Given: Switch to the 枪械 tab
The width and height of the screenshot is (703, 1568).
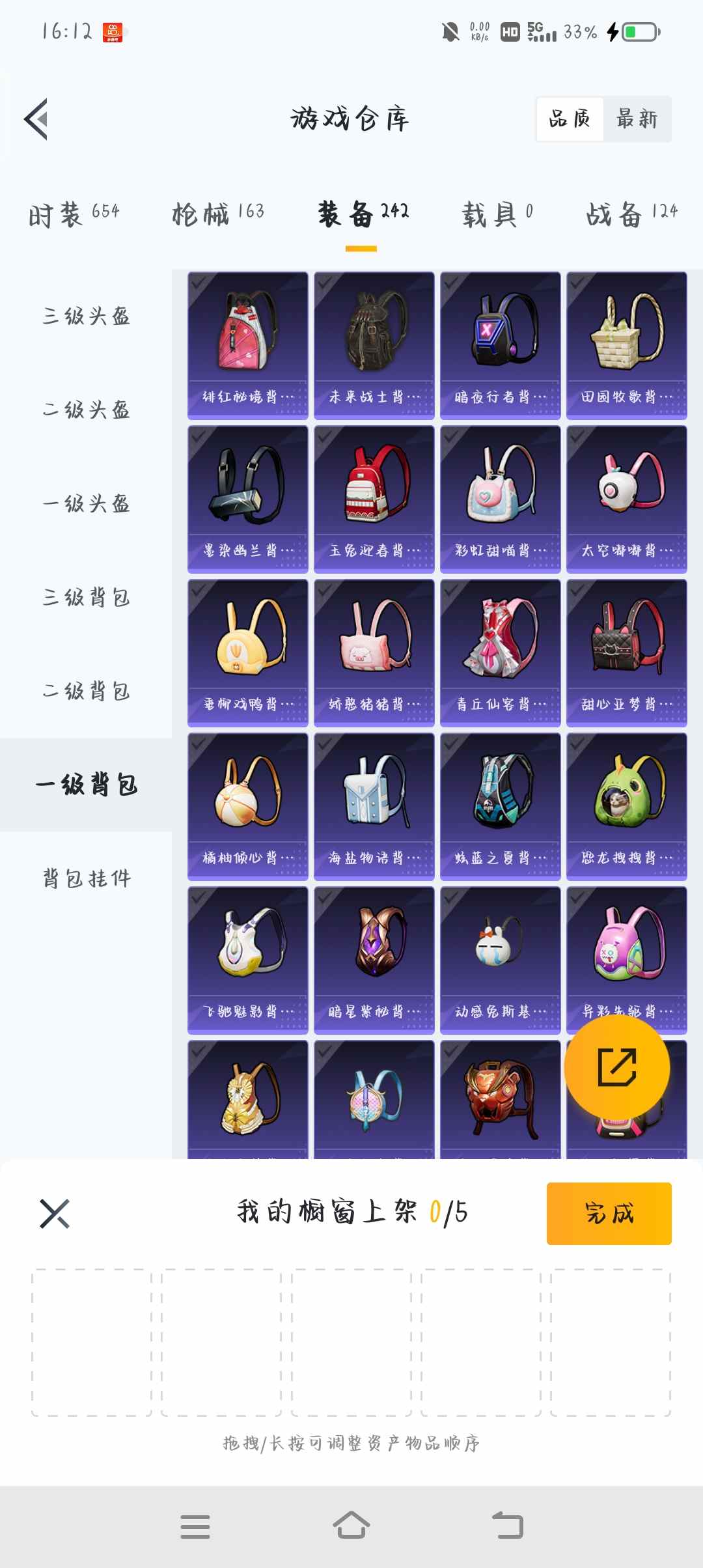Looking at the screenshot, I should click(x=218, y=213).
